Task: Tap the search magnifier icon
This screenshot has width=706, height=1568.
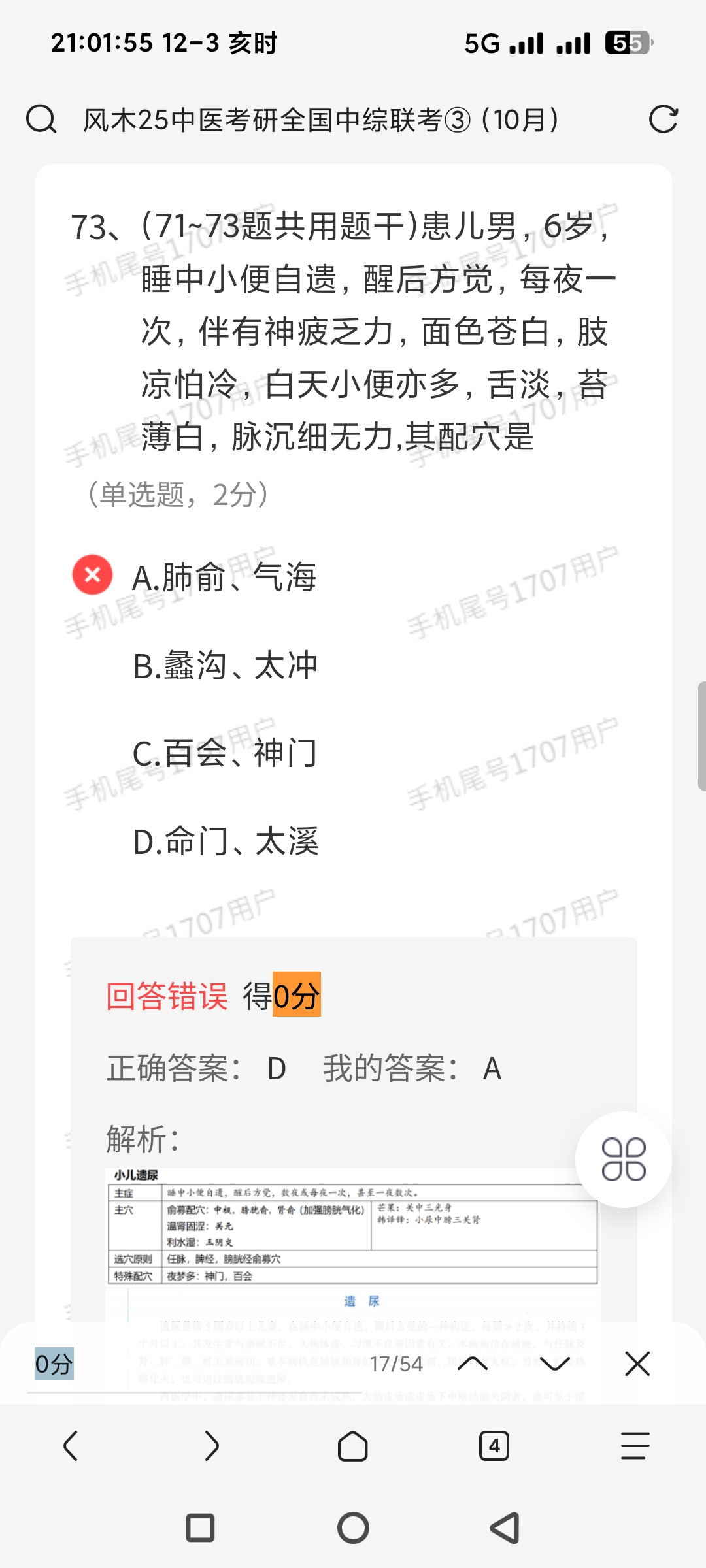Action: (x=41, y=120)
